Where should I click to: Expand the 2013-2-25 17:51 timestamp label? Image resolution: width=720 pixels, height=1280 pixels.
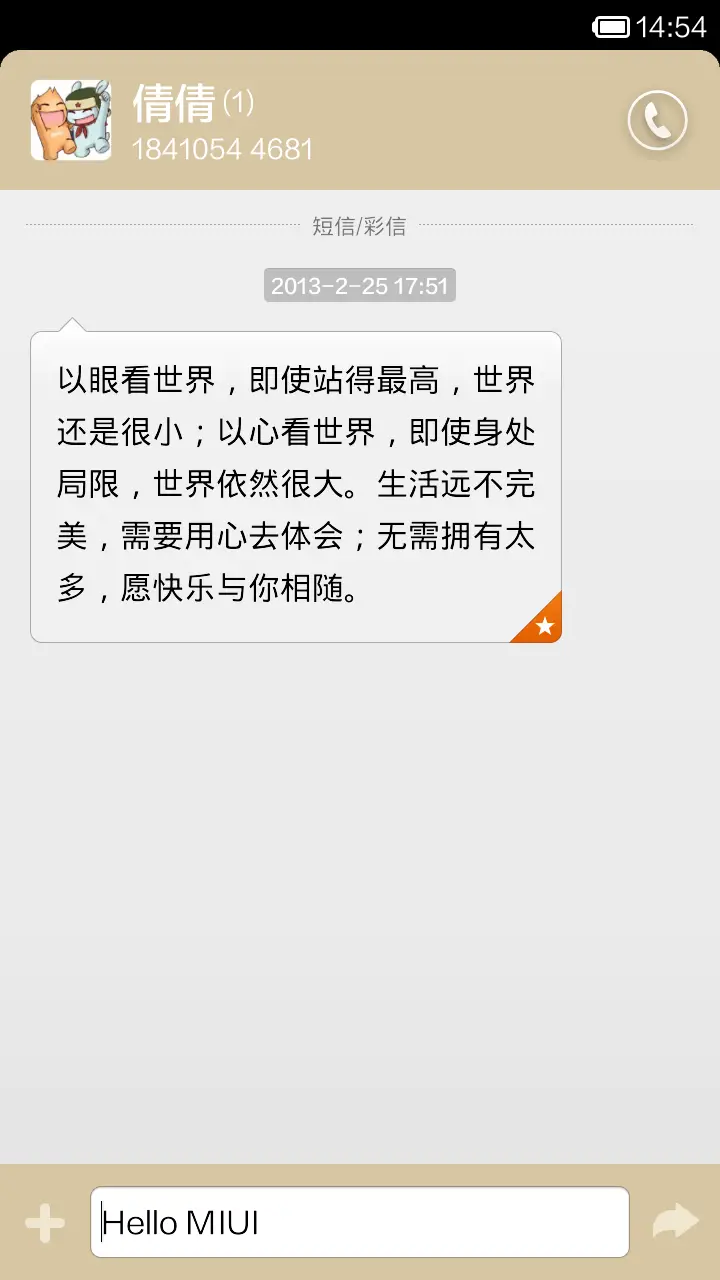[359, 285]
